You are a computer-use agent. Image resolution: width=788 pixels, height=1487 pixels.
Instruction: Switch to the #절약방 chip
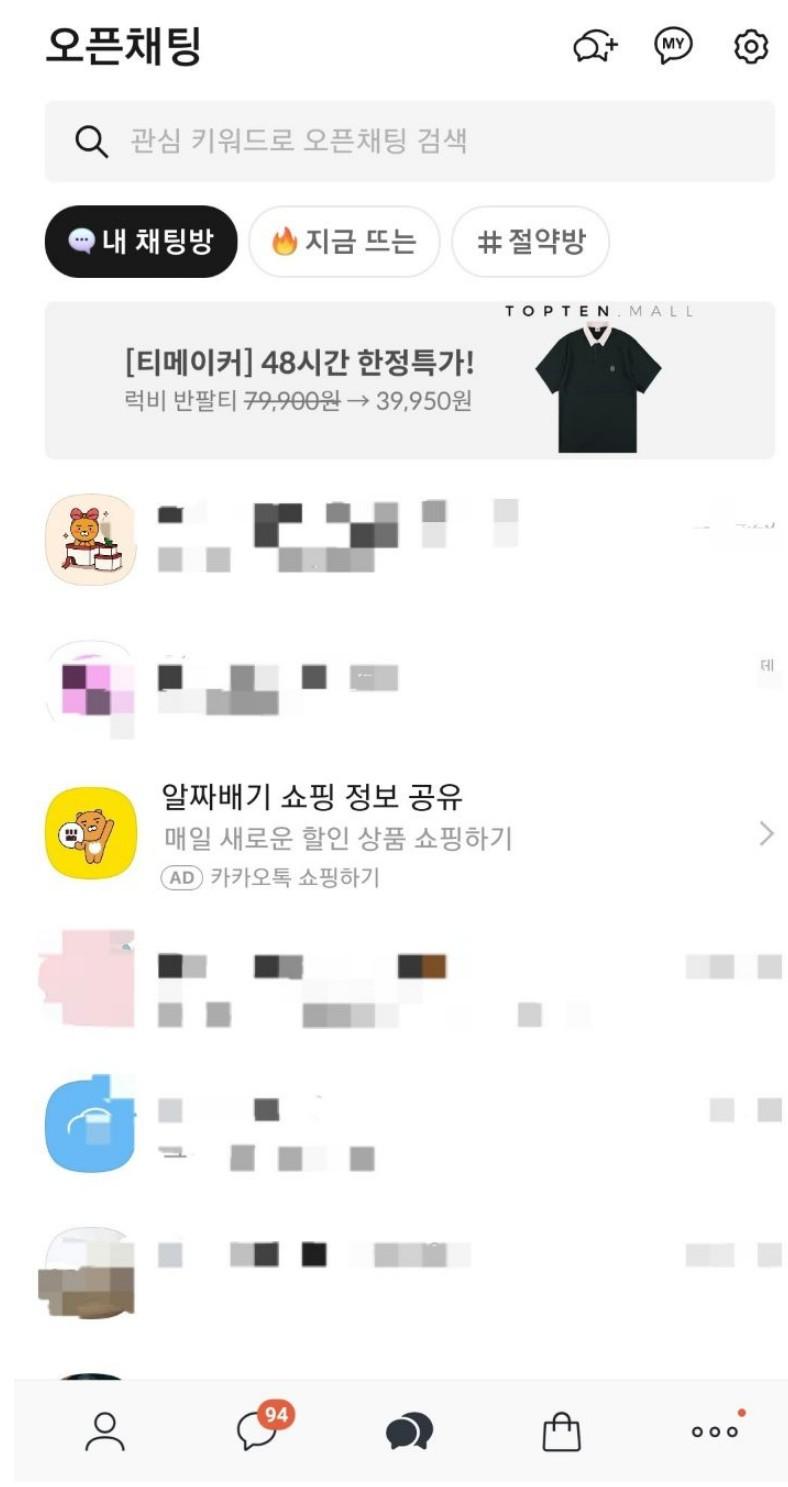[x=530, y=241]
